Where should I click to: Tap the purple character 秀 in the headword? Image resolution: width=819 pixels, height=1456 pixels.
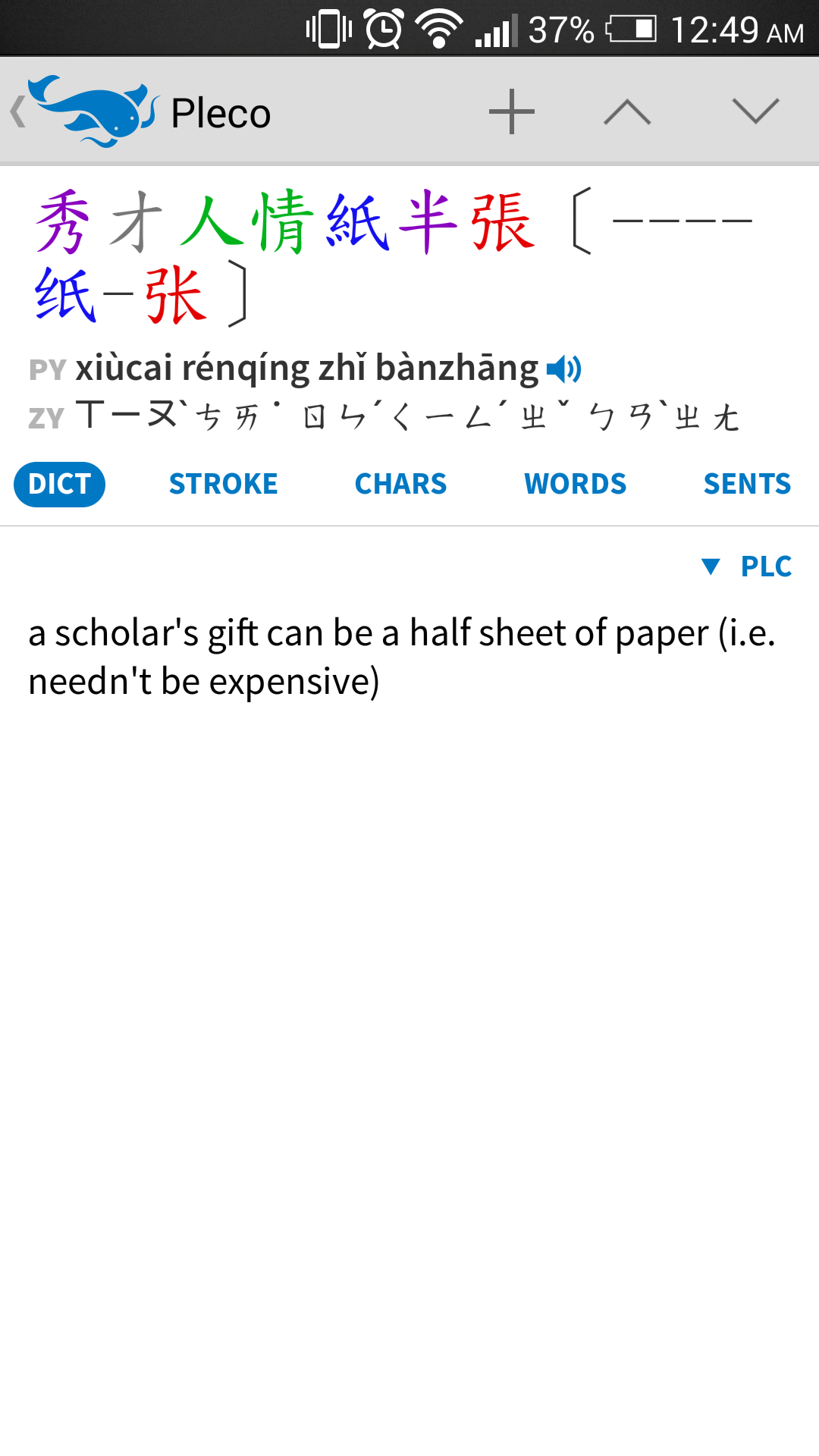(63, 221)
